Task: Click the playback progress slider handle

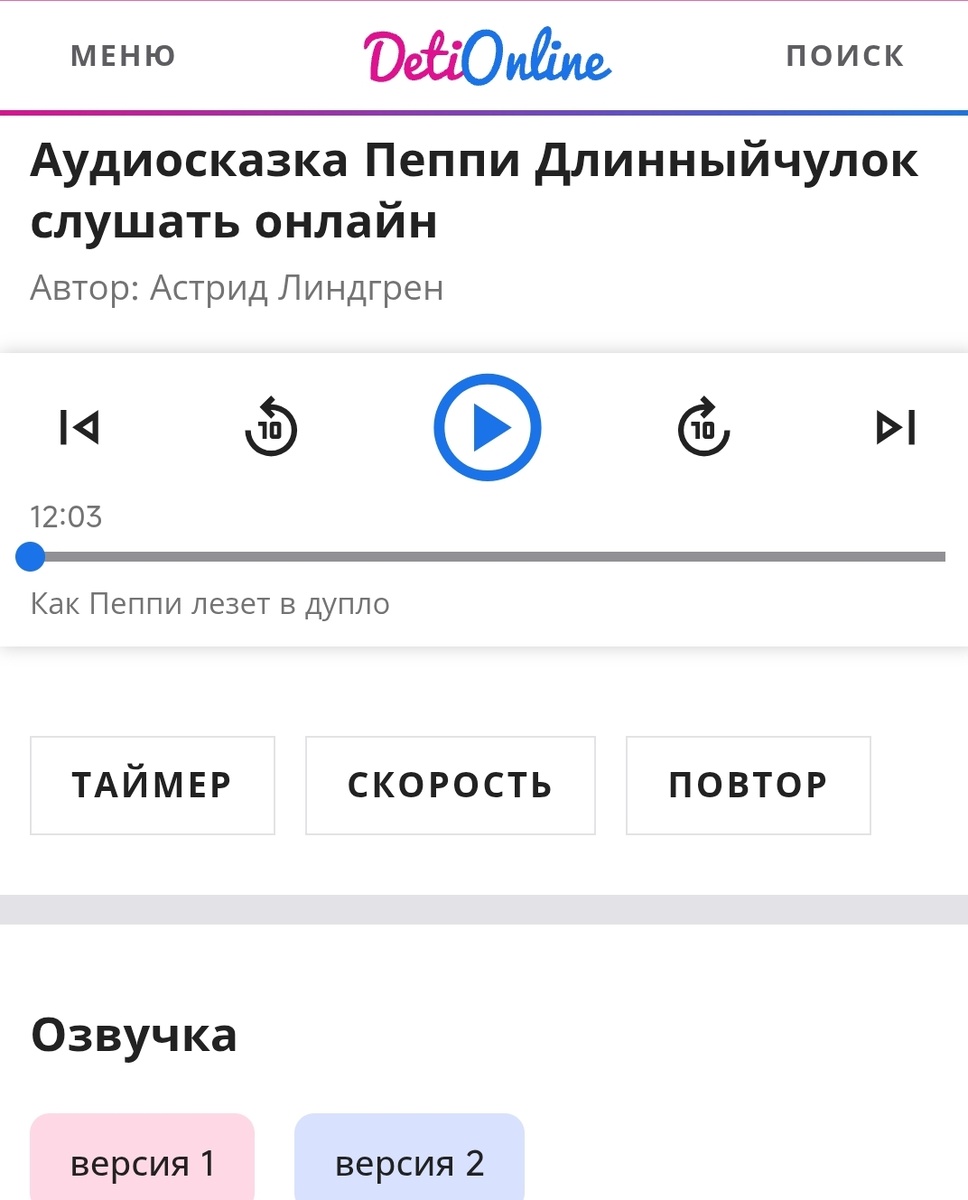Action: pos(30,557)
